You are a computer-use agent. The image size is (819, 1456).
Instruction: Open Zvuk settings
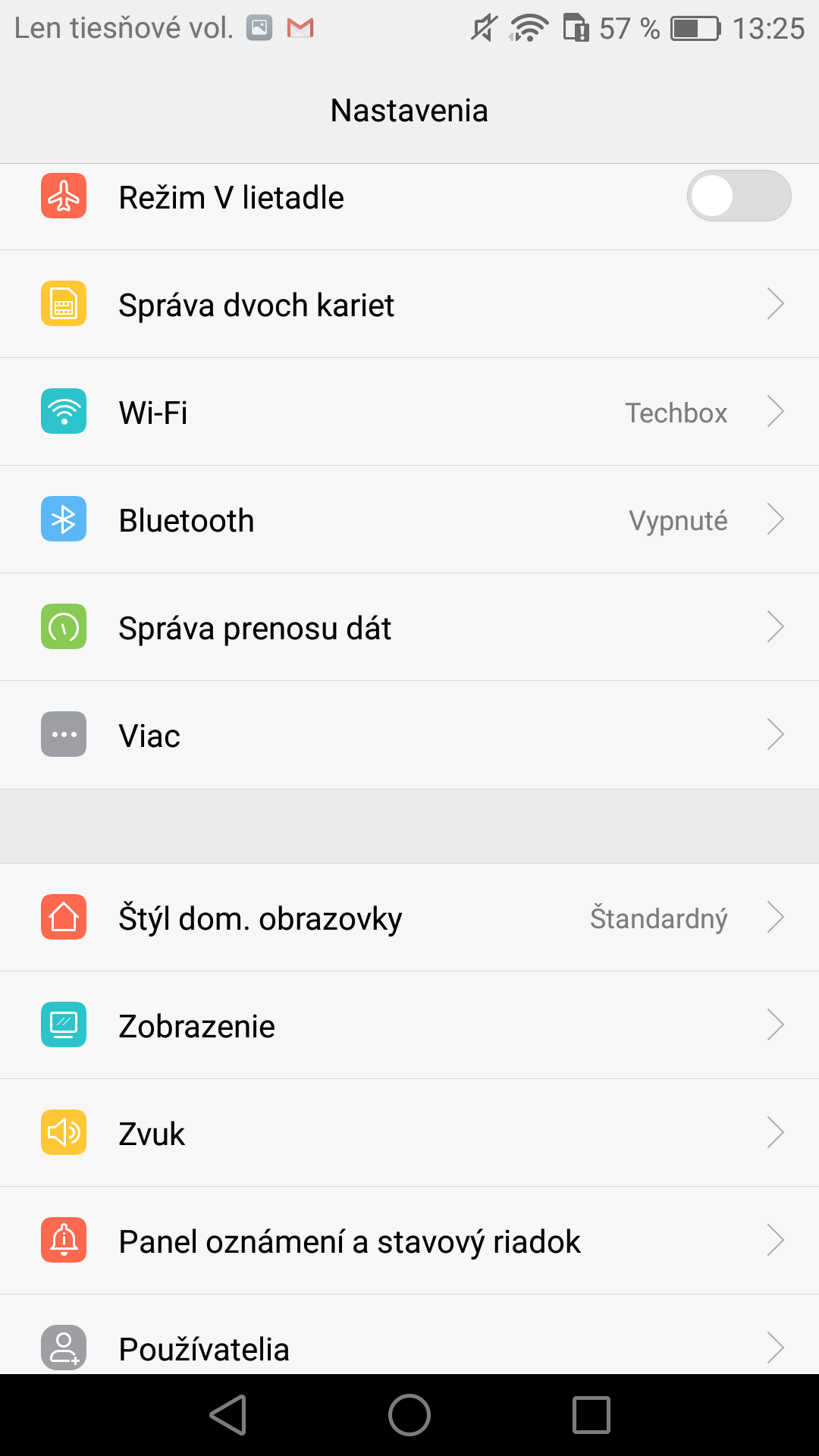pos(409,1133)
